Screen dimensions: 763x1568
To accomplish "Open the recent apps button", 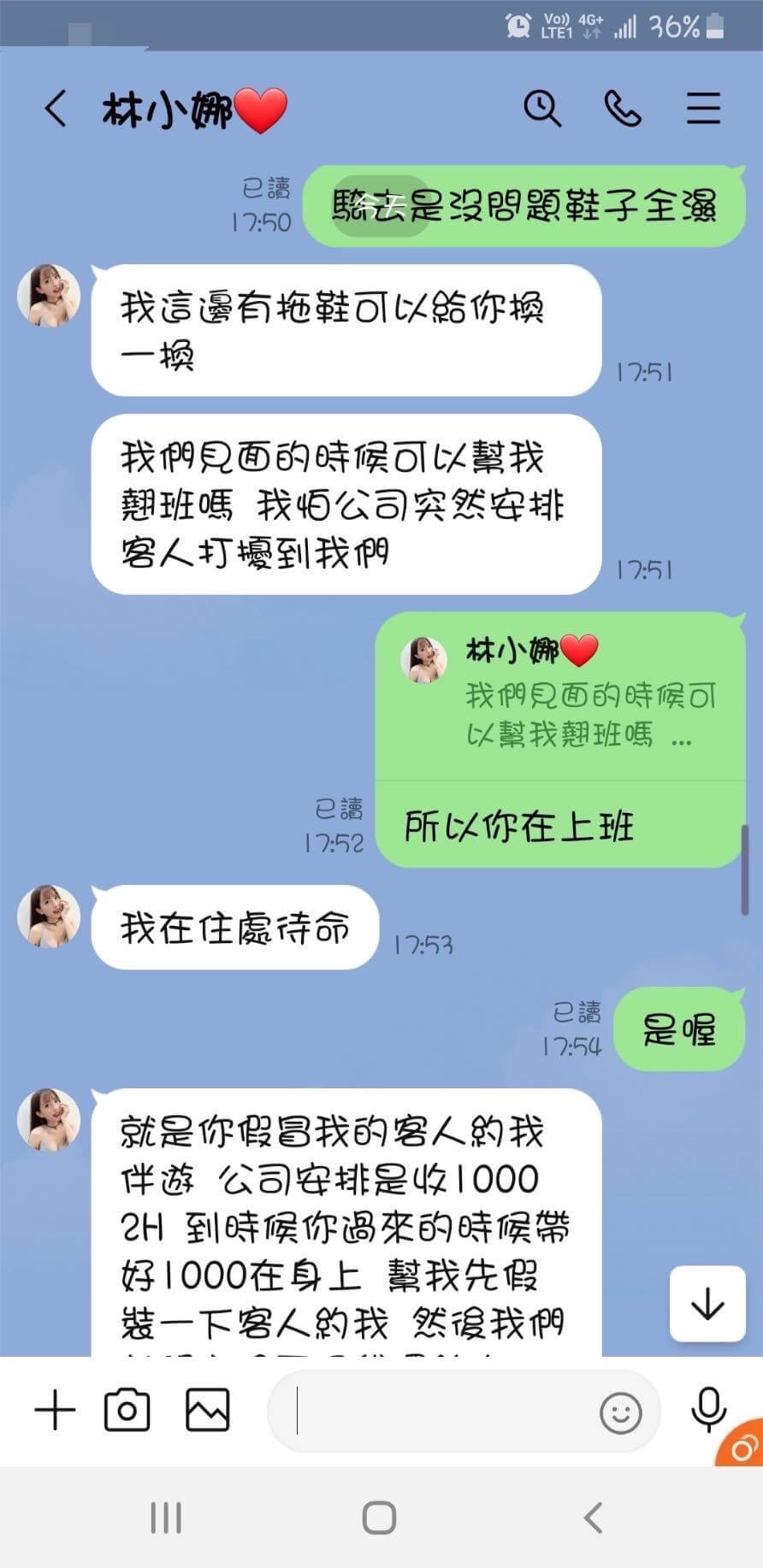I will [x=166, y=1518].
